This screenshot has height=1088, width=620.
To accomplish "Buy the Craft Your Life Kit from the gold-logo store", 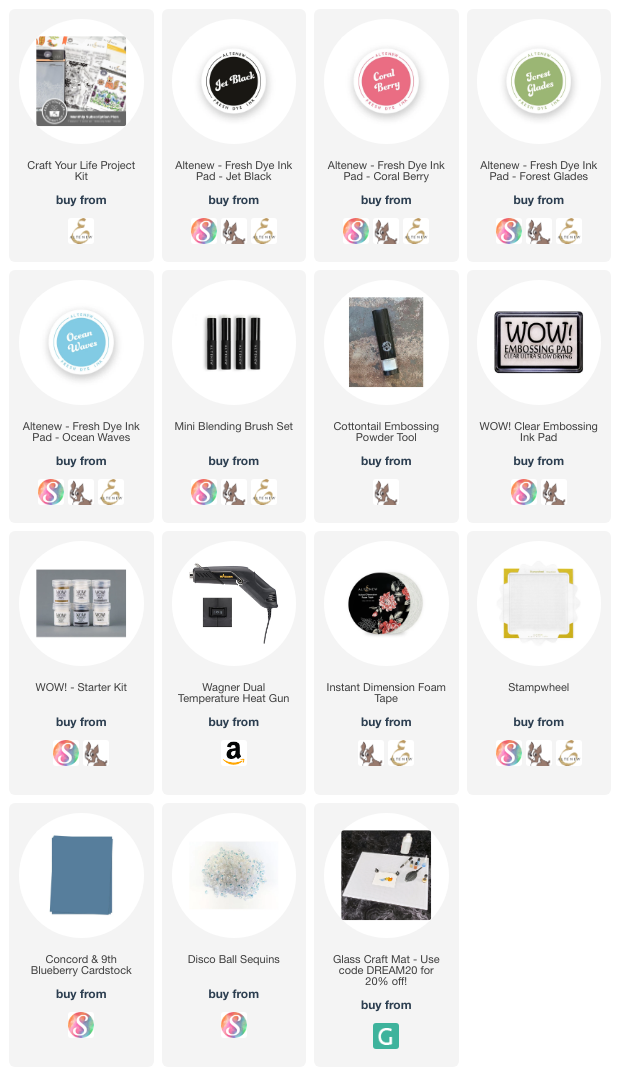I will (x=81, y=231).
